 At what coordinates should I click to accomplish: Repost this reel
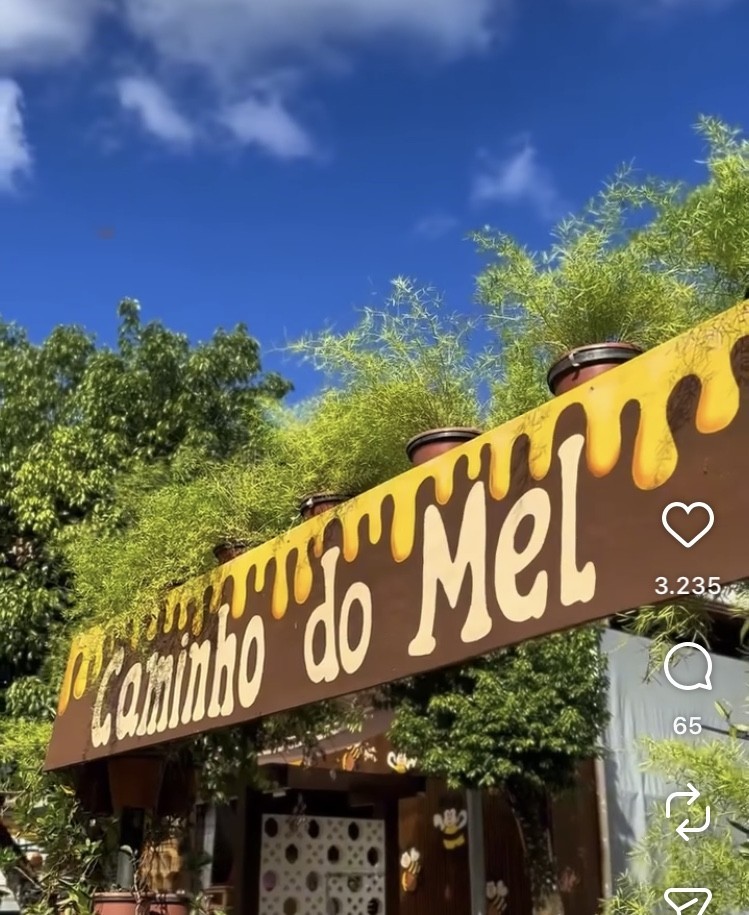point(688,810)
